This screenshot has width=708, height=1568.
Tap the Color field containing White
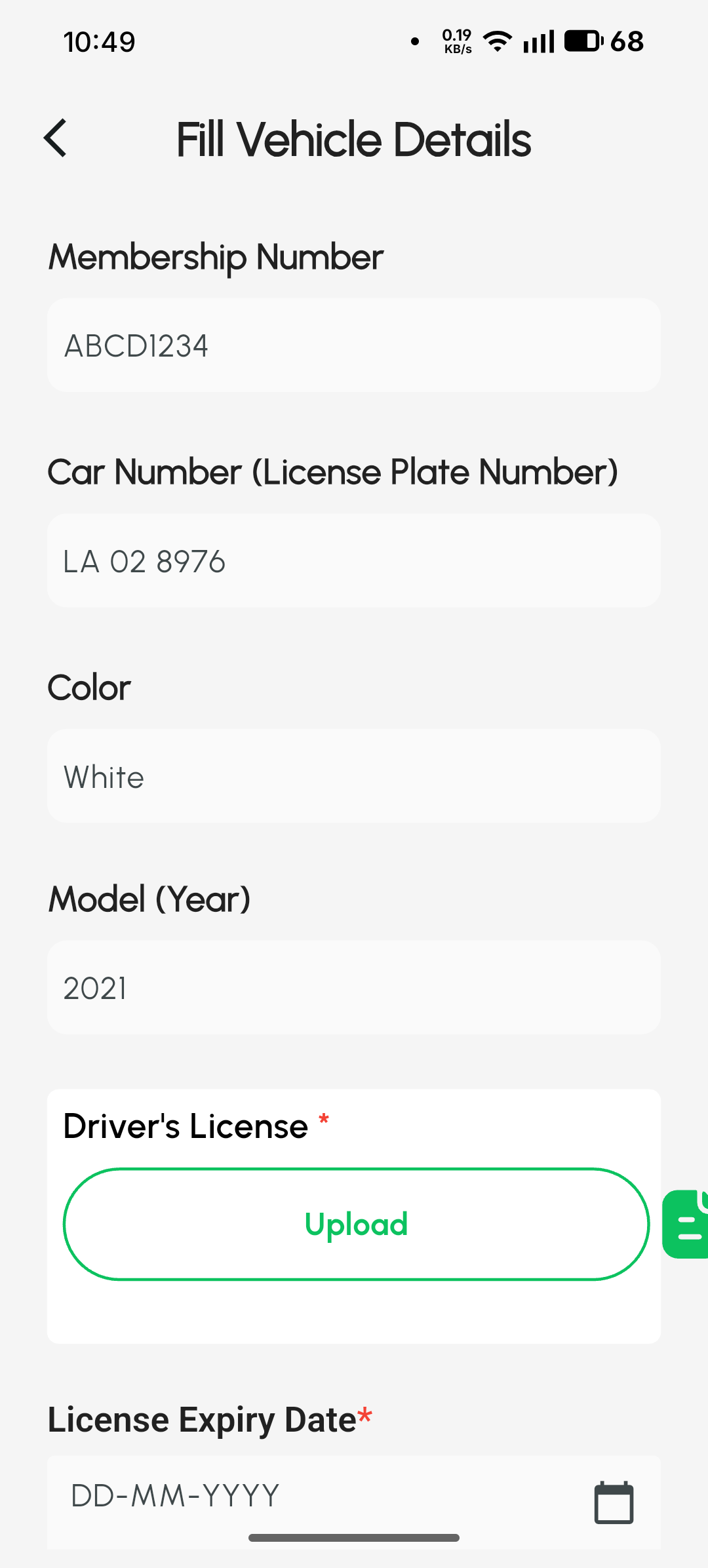(x=354, y=776)
